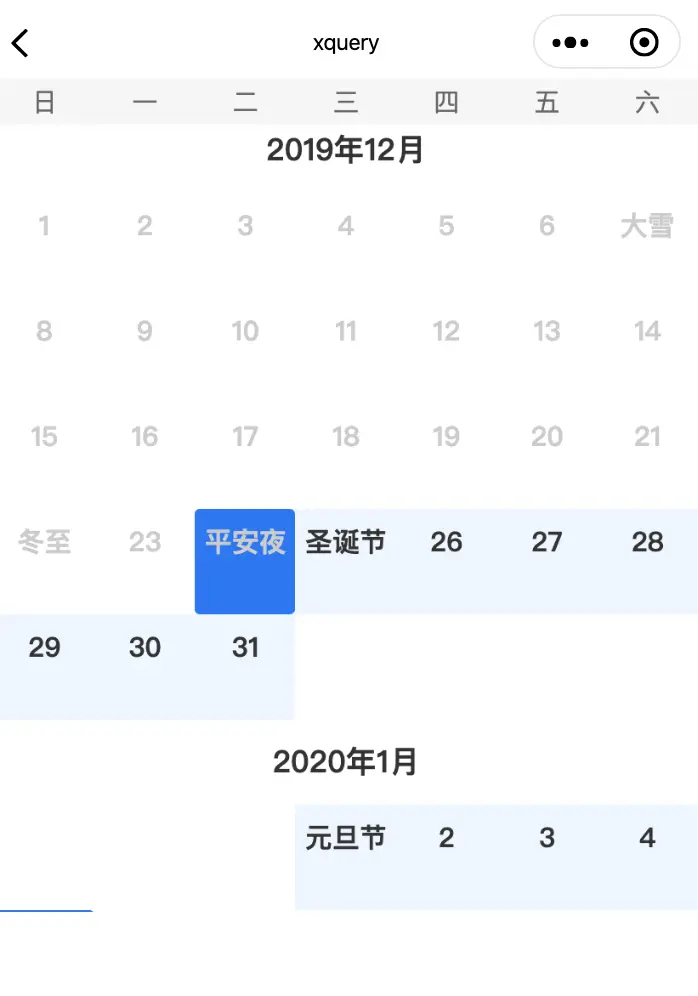The image size is (698, 996).
Task: Select December 30 as the date
Action: pyautogui.click(x=145, y=665)
